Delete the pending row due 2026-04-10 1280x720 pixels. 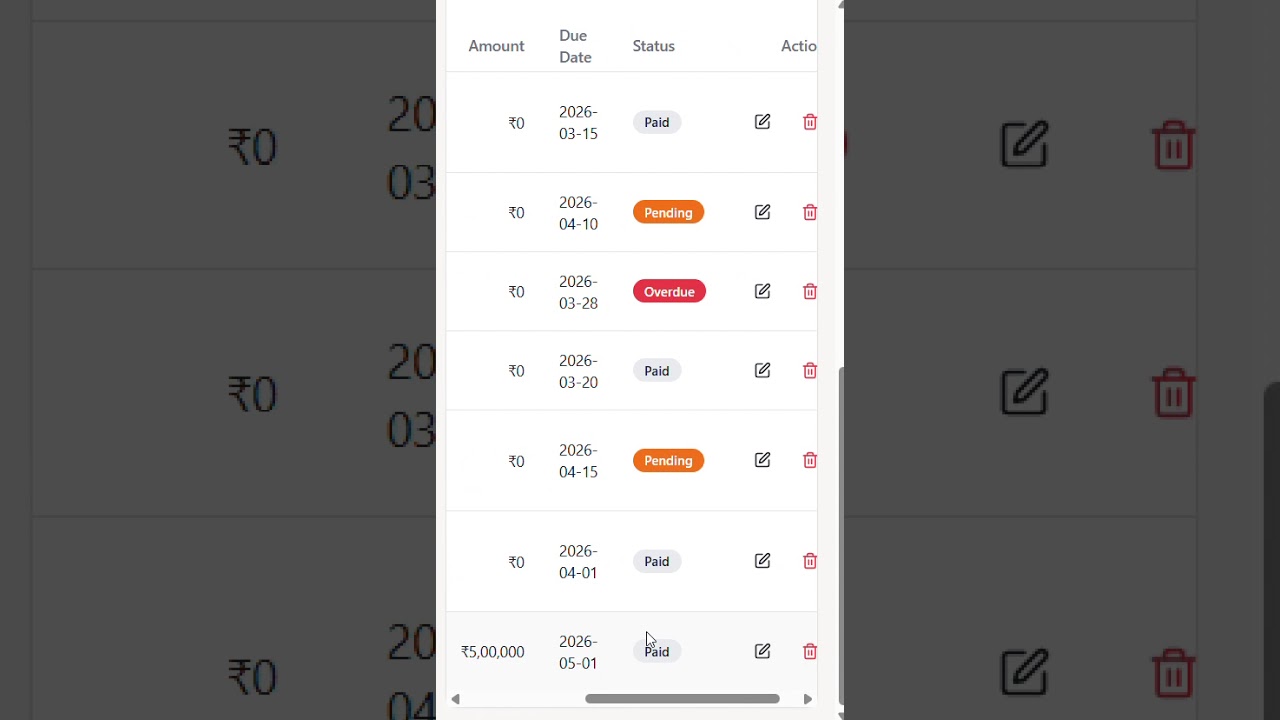coord(809,212)
